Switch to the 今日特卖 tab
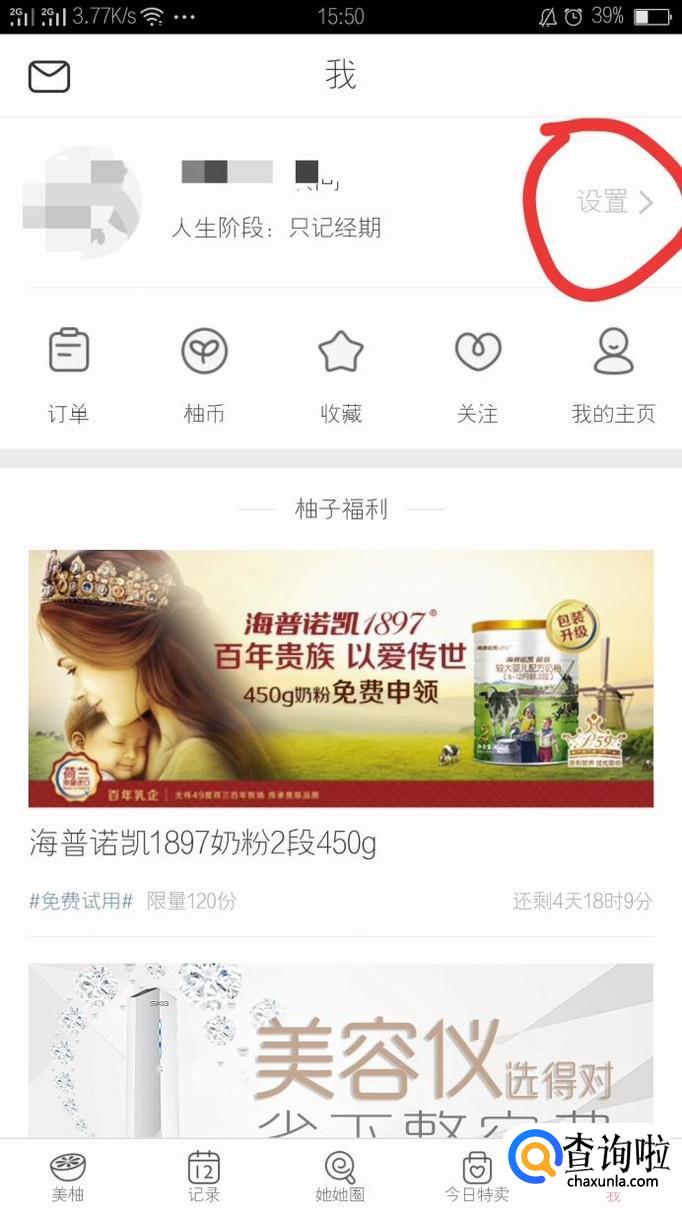 [x=476, y=1176]
